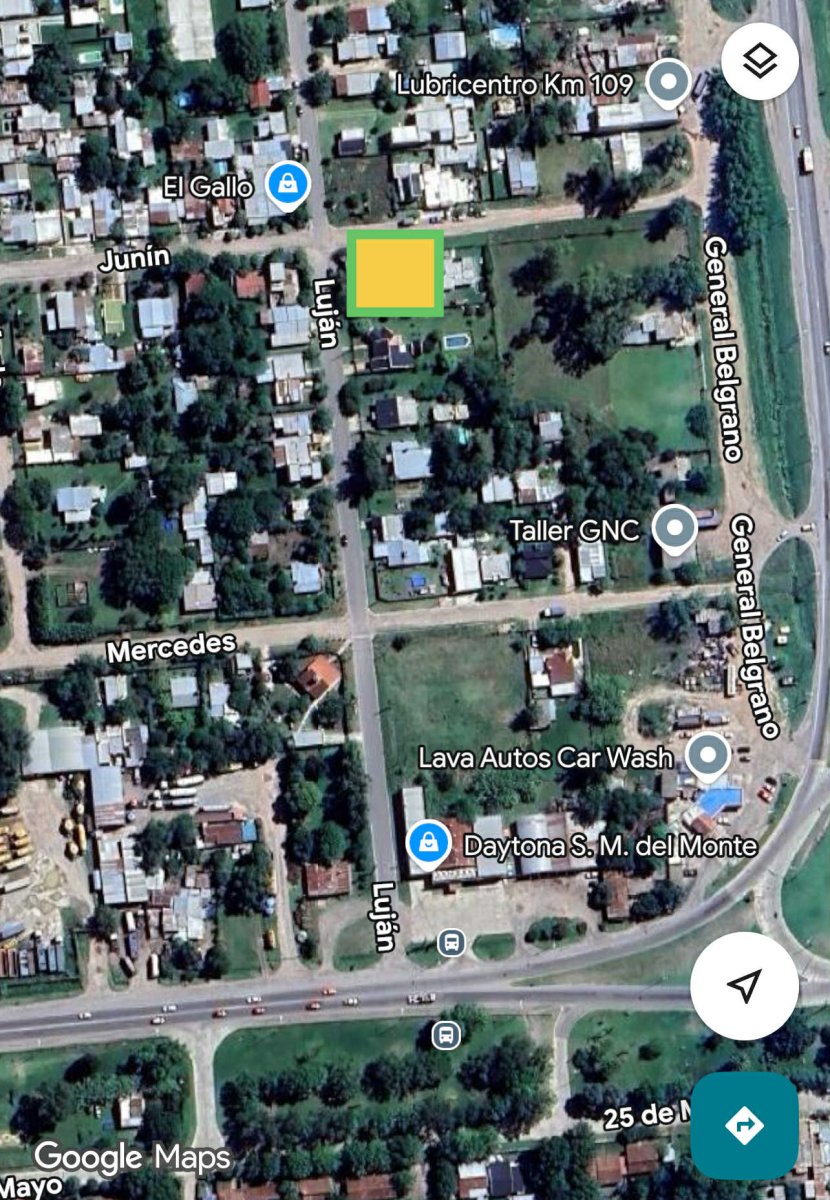Viewport: 830px width, 1200px height.
Task: Center map on my current location
Action: pos(744,986)
